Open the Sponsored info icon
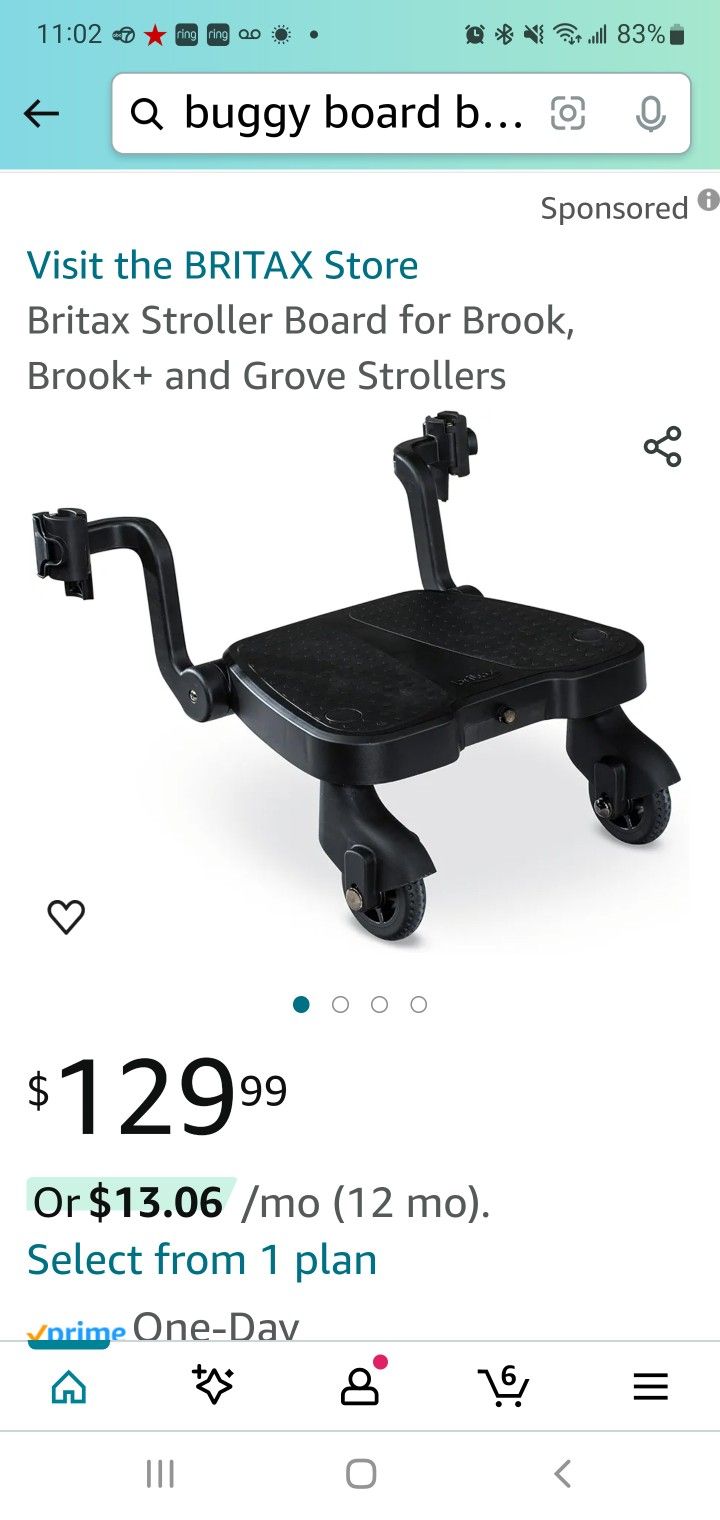The image size is (720, 1520). 709,199
